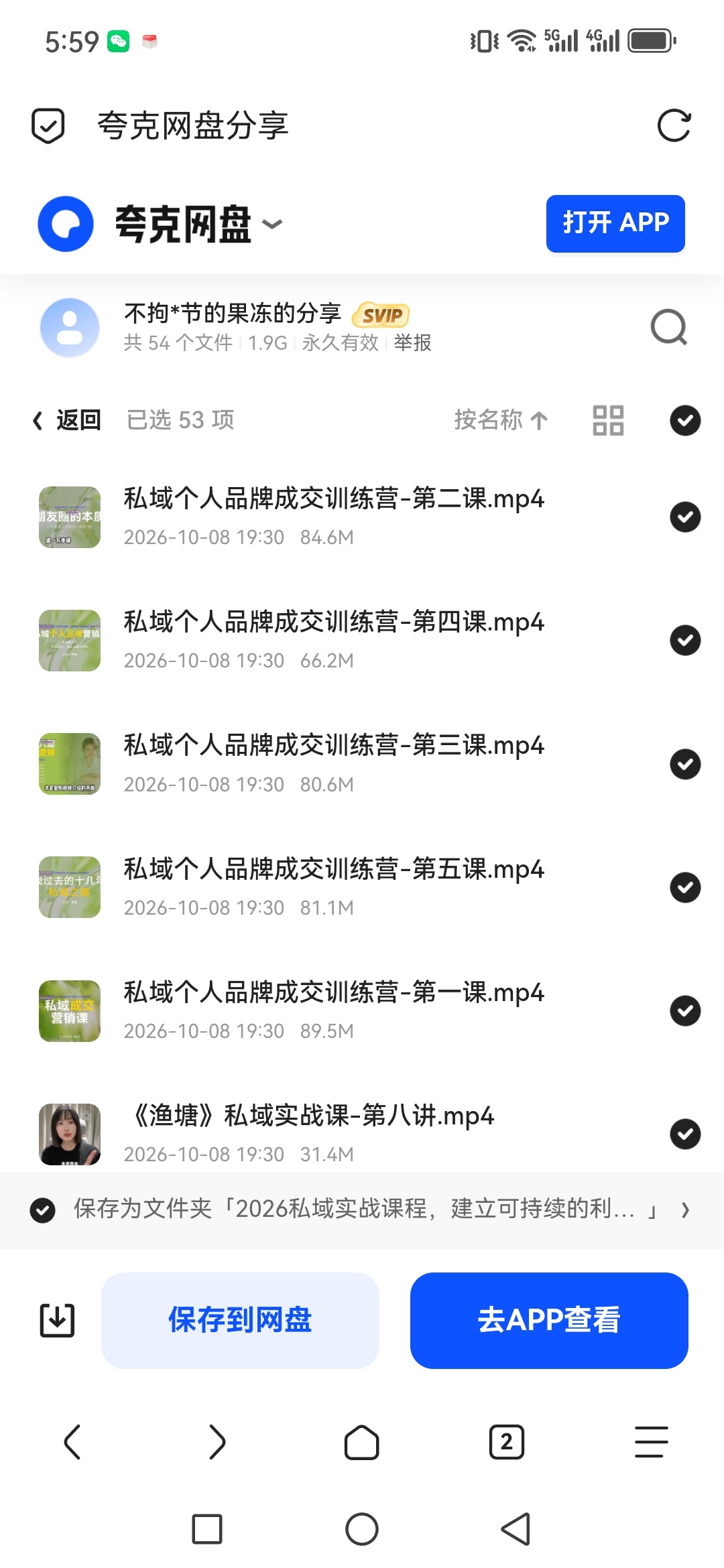Deselect 私域个人品牌成交训练营-第二课.mp4
This screenshot has height=1568, width=724.
(685, 517)
